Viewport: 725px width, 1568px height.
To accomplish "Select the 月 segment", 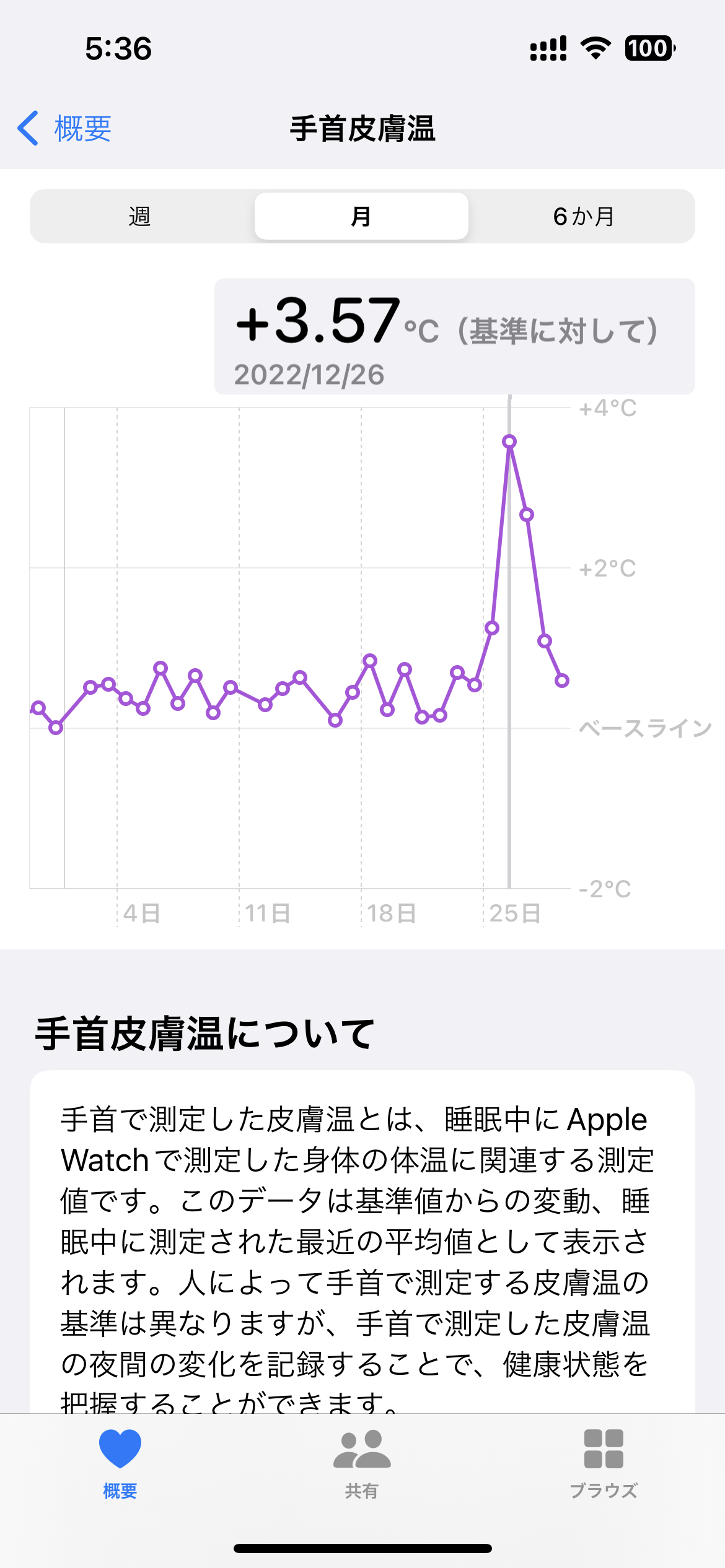I will point(361,216).
